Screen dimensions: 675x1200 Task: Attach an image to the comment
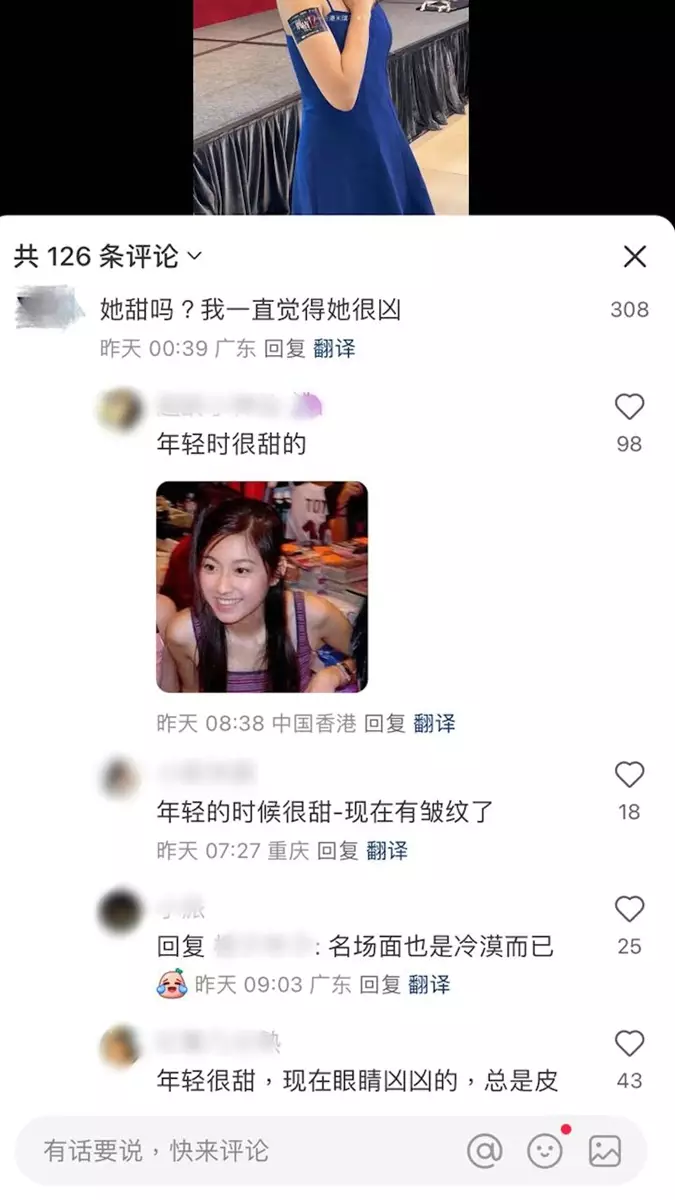[x=605, y=1151]
